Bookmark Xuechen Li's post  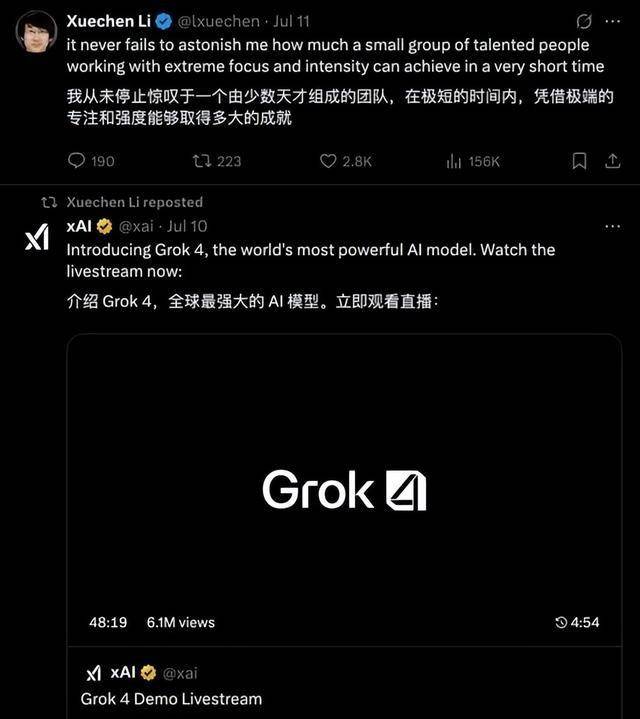coord(579,161)
